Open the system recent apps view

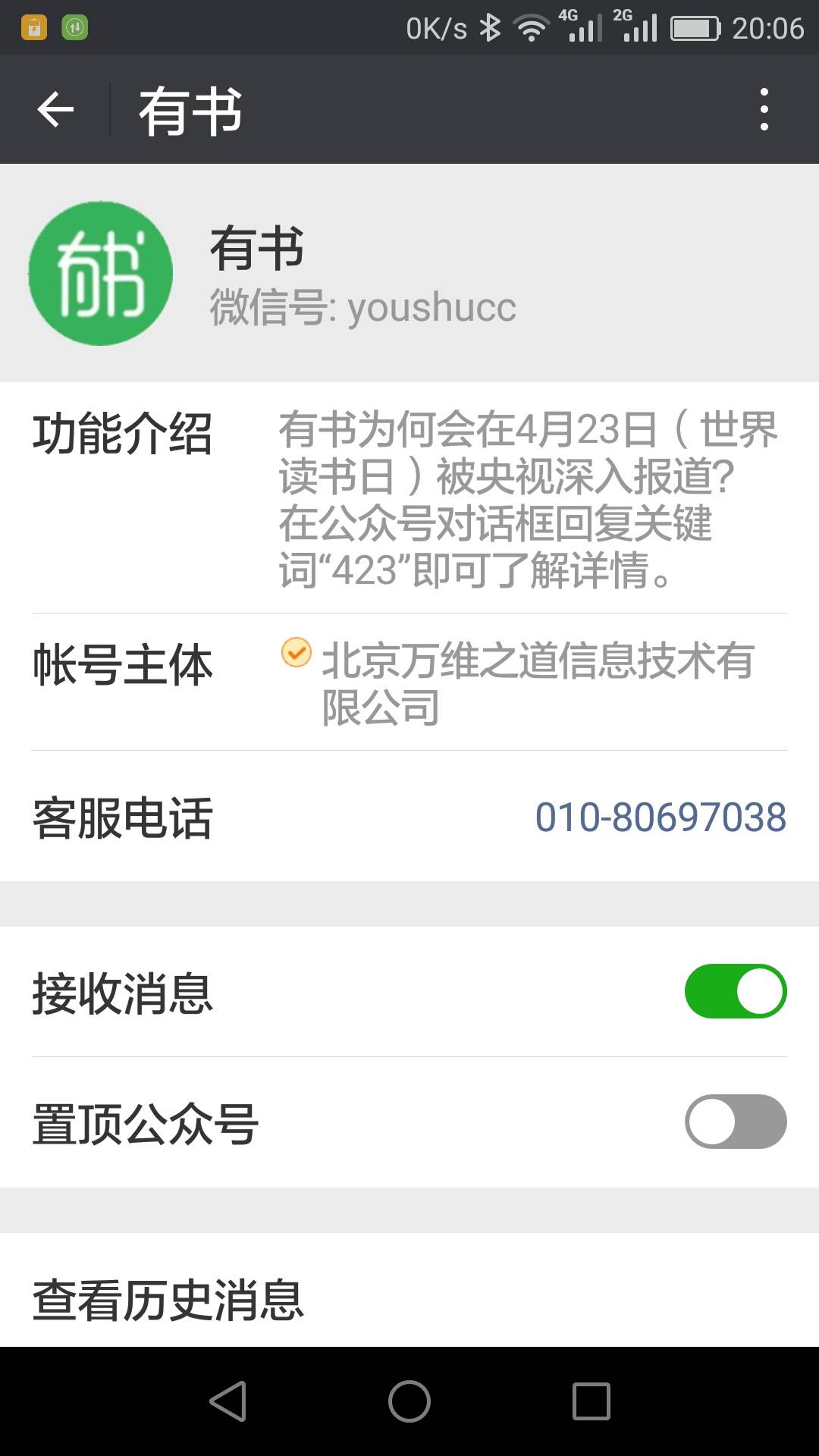point(591,1401)
